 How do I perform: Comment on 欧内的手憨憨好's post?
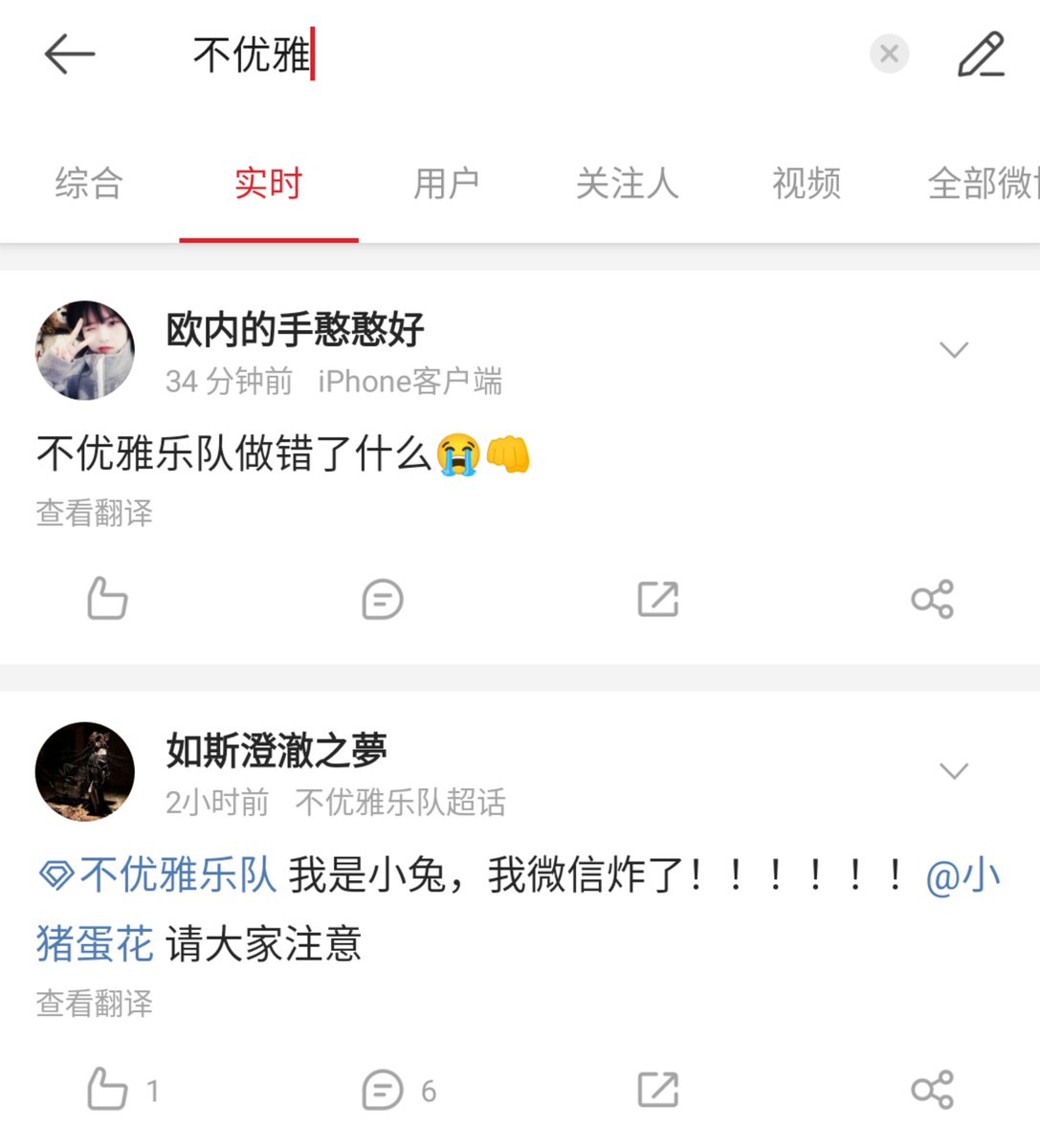(383, 600)
